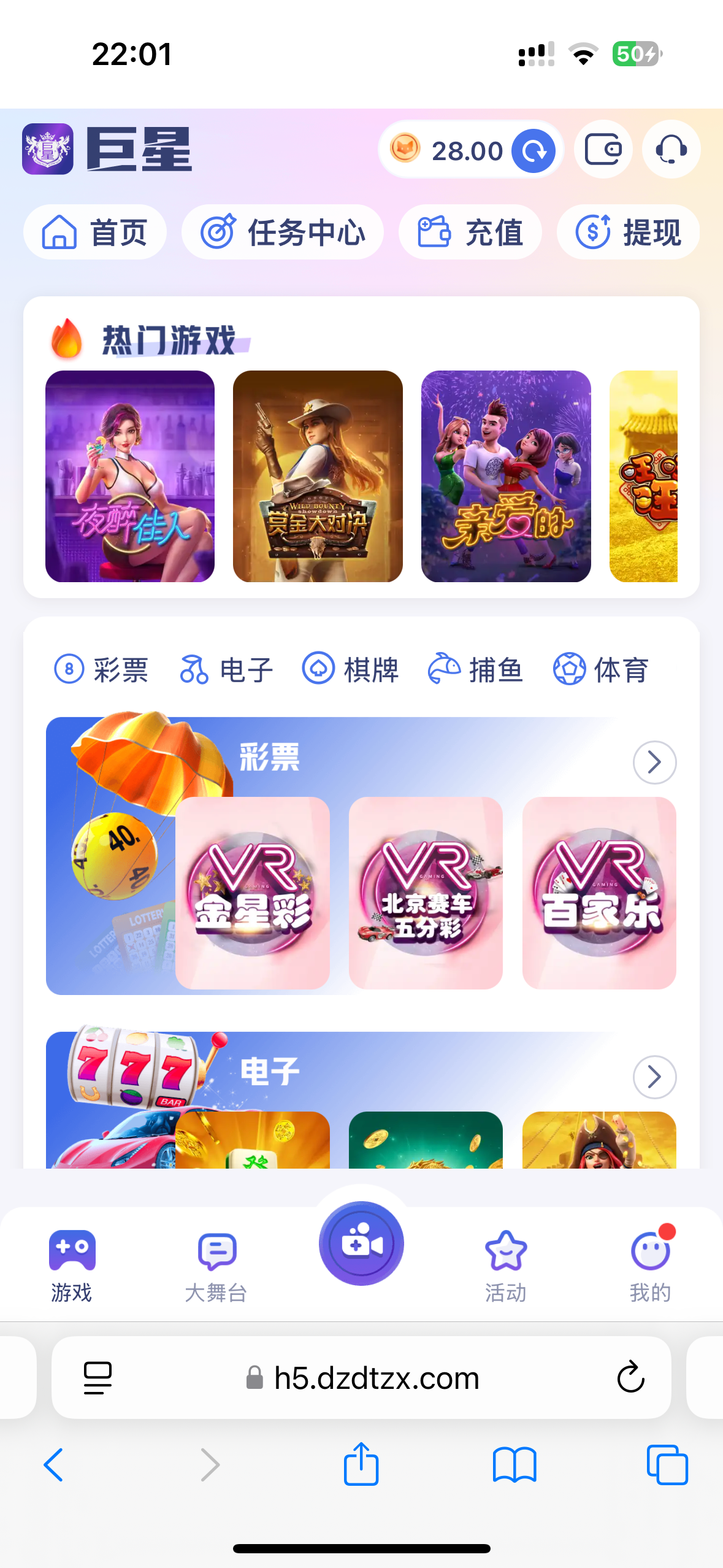Select the 电子 category tab
The width and height of the screenshot is (723, 1568).
(227, 669)
